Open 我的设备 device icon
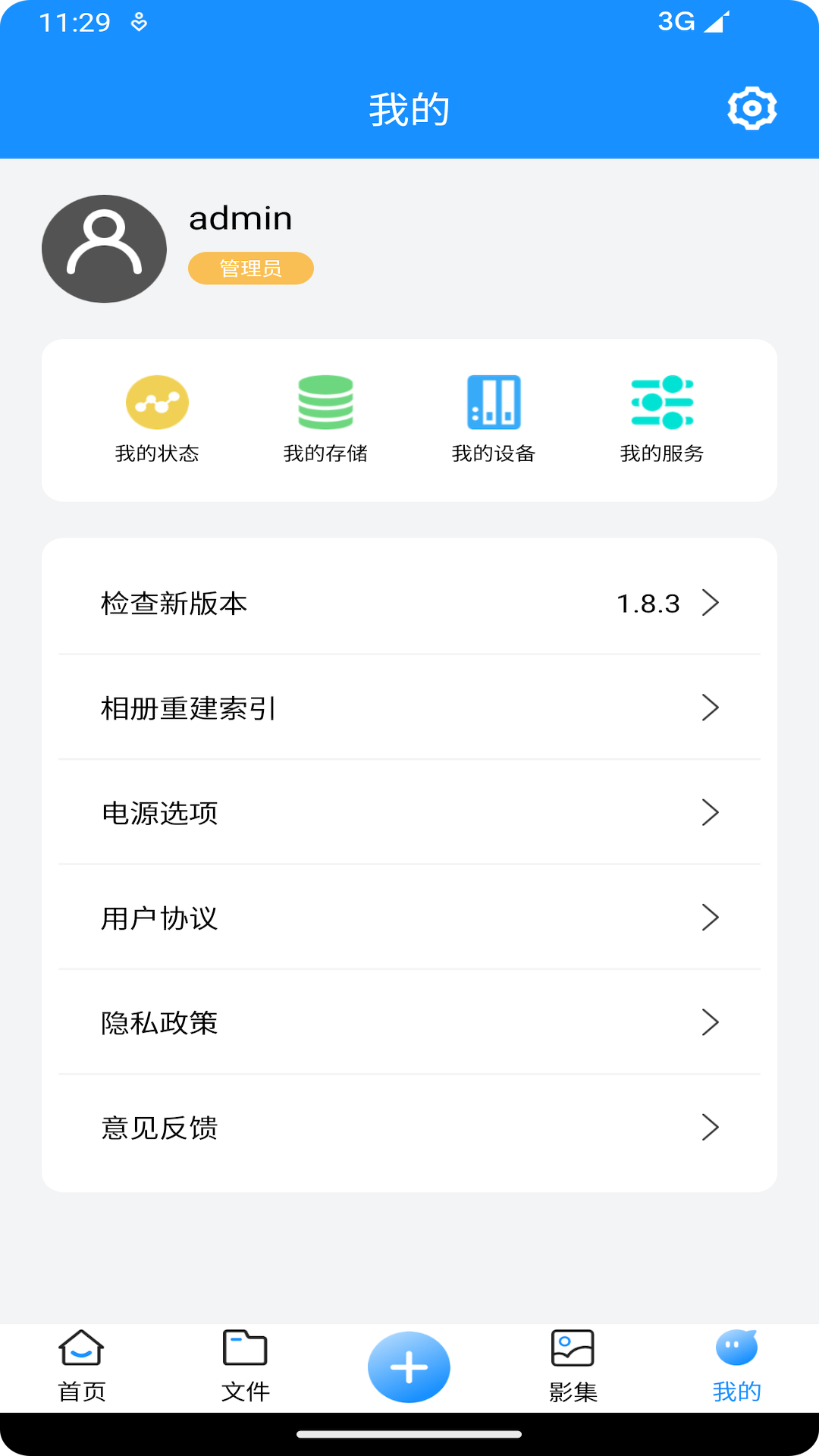This screenshot has height=1456, width=819. pyautogui.click(x=493, y=402)
